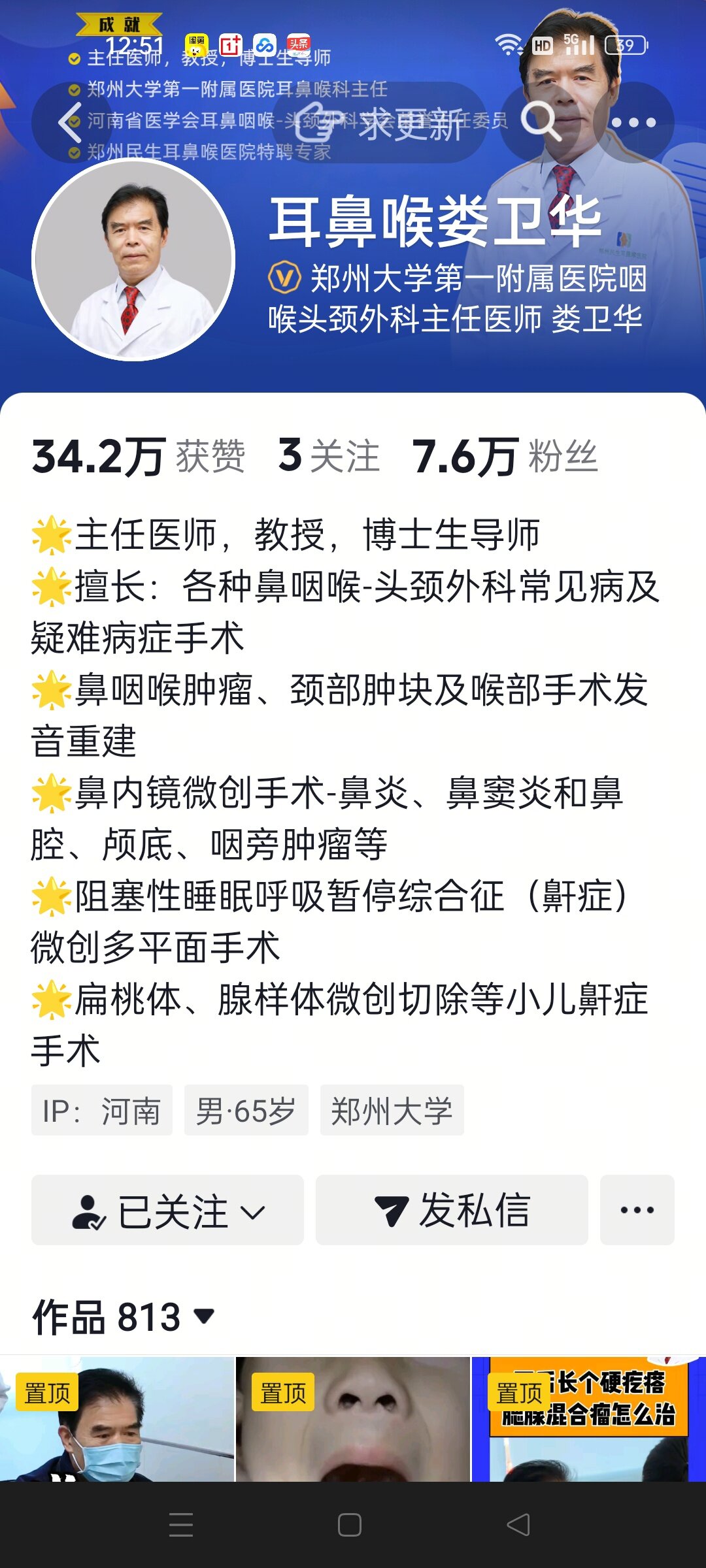Viewport: 706px width, 1568px height.
Task: Expand the 作品 813 sort dropdown
Action: [124, 1316]
